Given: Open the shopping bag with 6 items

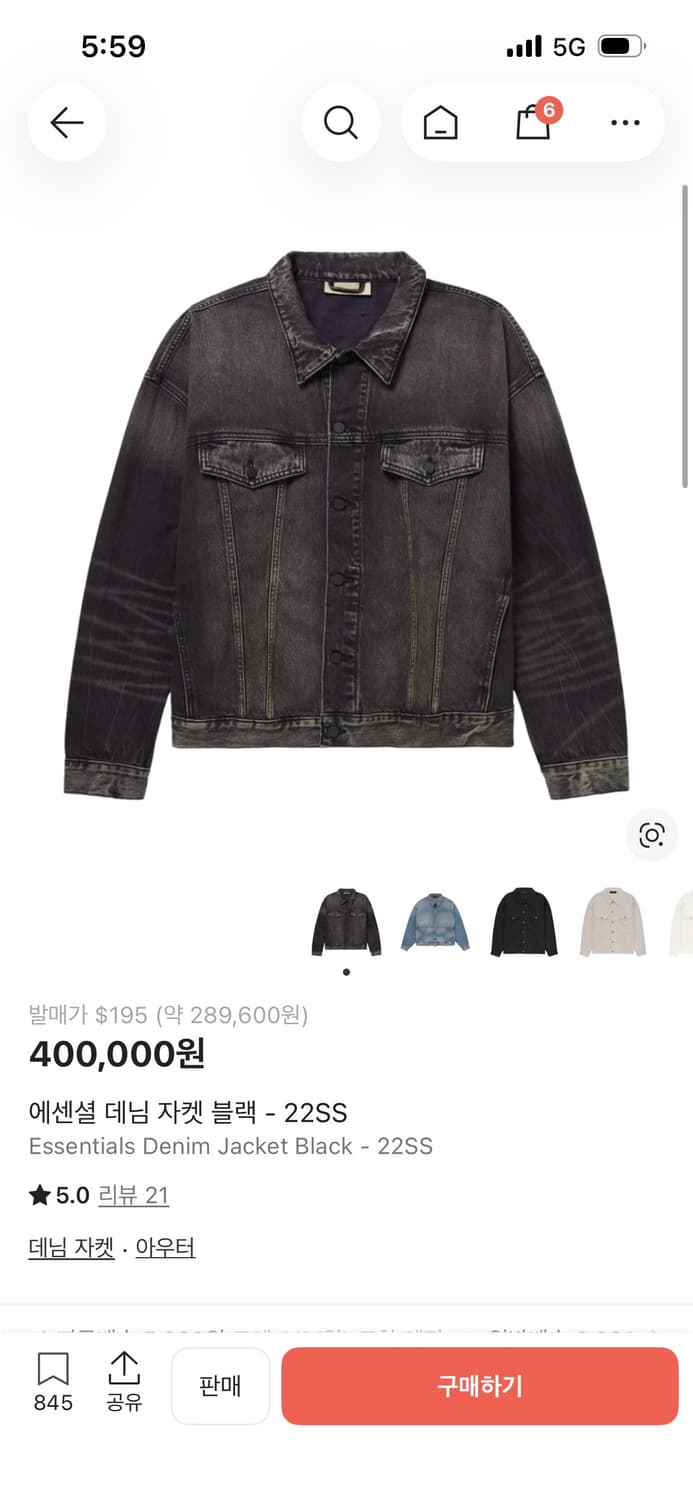Looking at the screenshot, I should (533, 123).
